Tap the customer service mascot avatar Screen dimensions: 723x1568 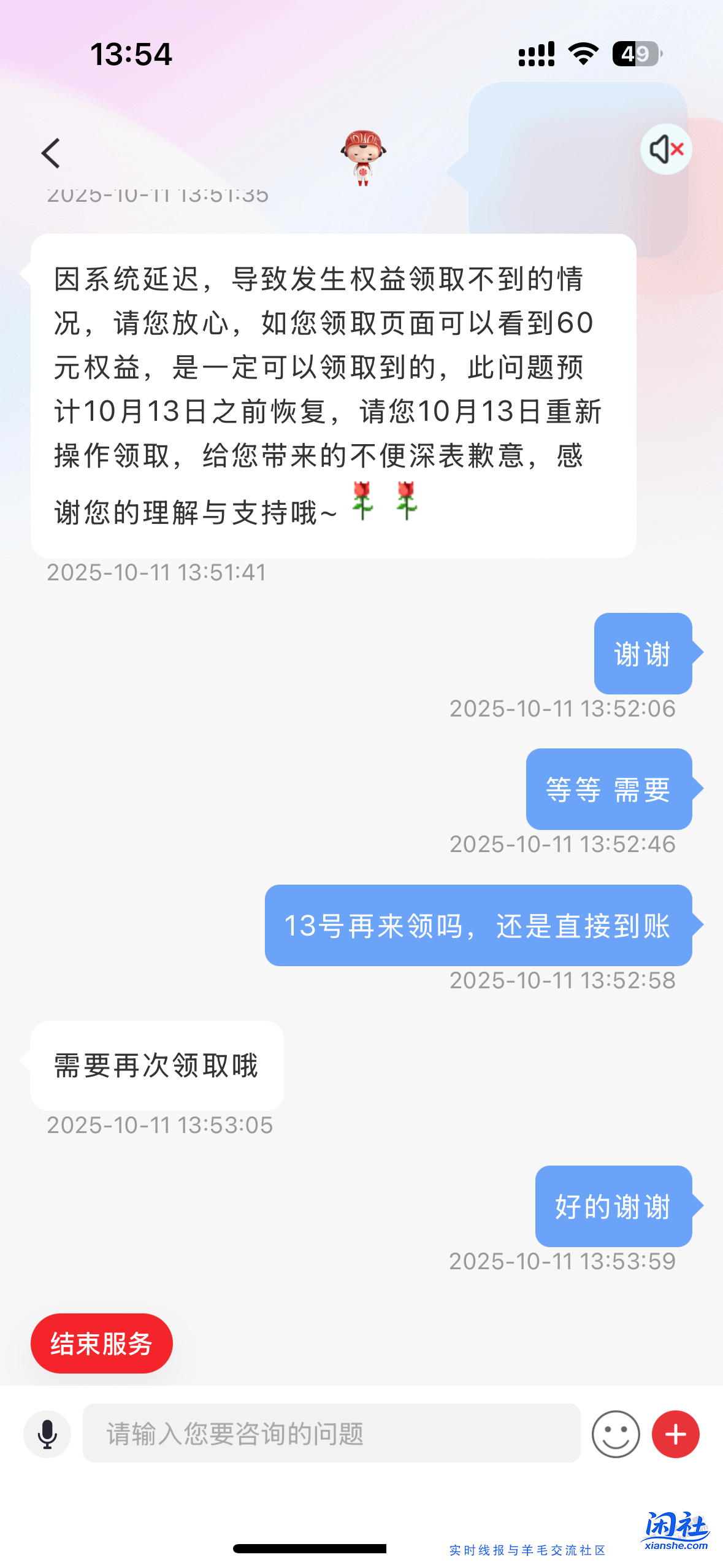(x=363, y=156)
